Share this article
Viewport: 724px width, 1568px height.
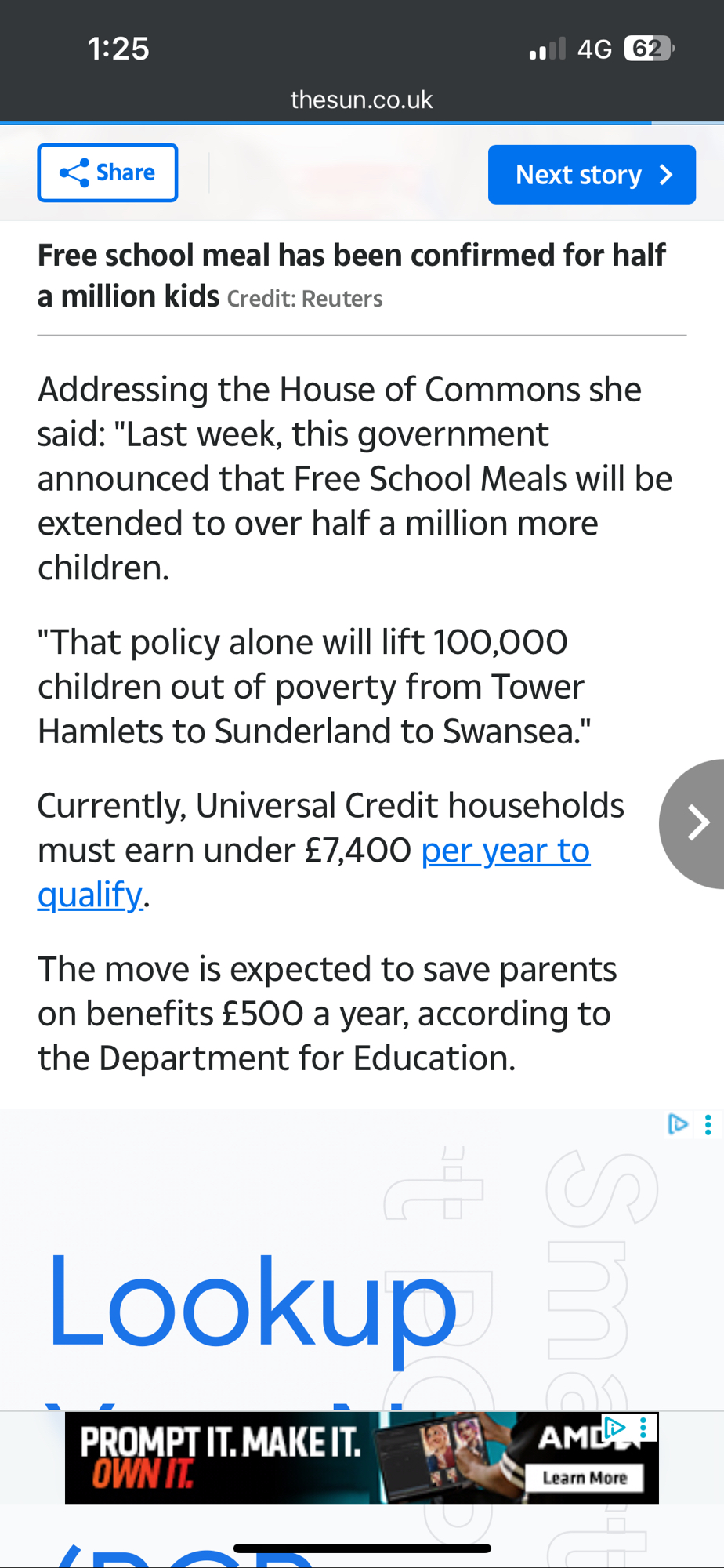[107, 172]
